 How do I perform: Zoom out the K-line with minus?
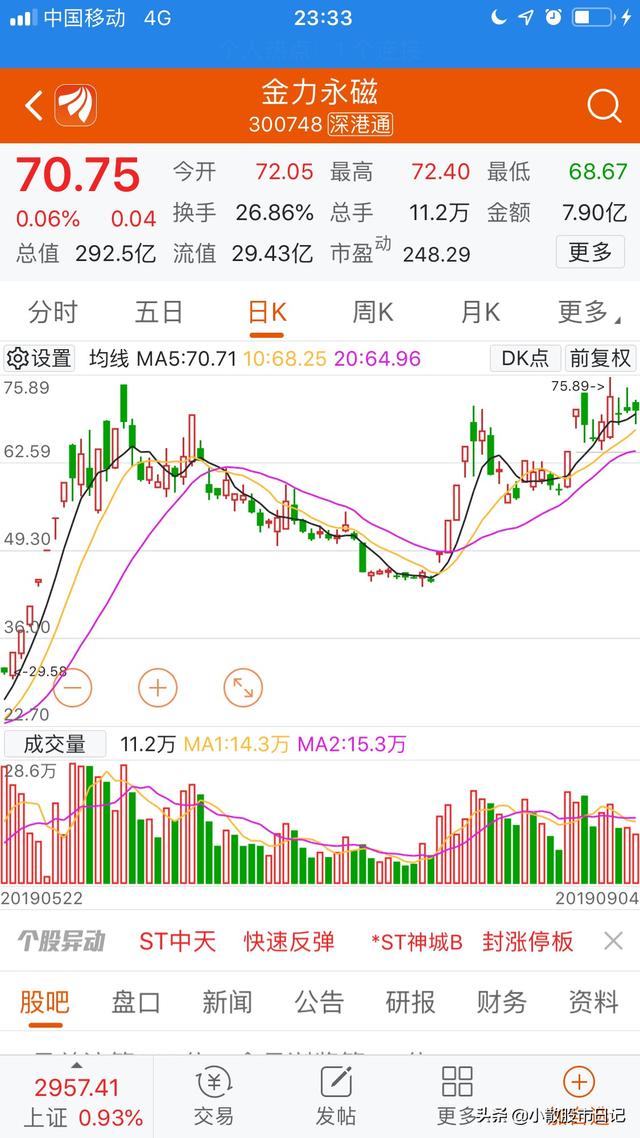(x=73, y=687)
